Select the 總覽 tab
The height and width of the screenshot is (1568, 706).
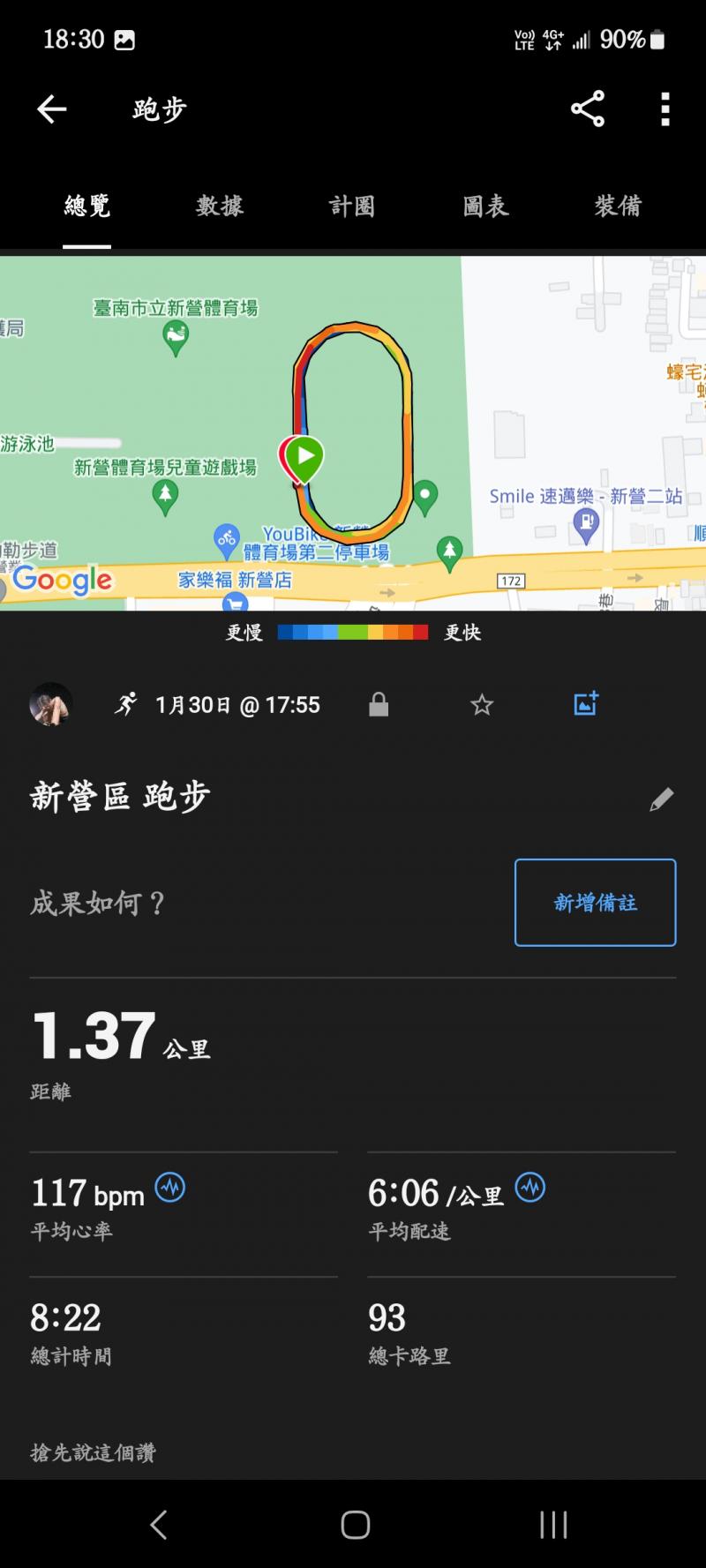86,206
